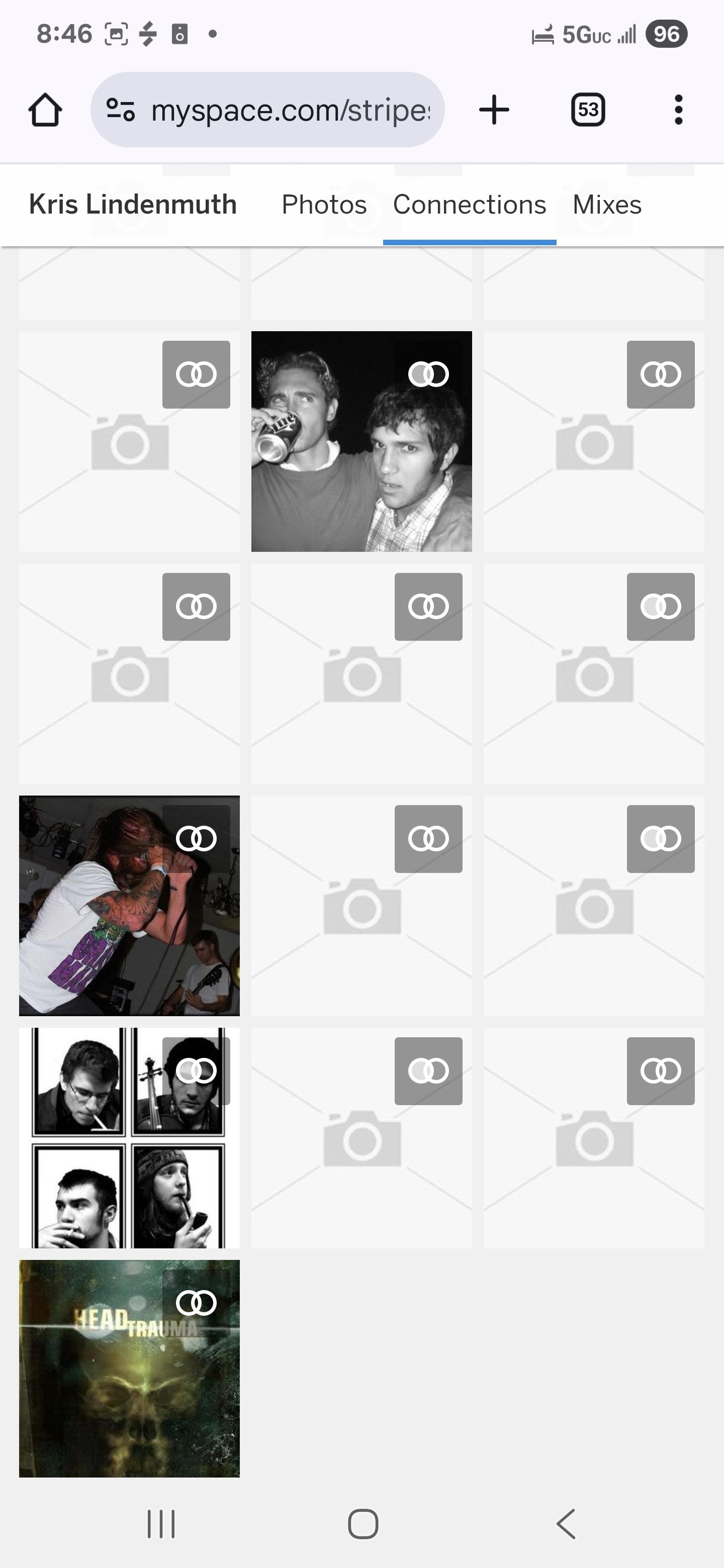Open the recent apps view

pos(161,1524)
